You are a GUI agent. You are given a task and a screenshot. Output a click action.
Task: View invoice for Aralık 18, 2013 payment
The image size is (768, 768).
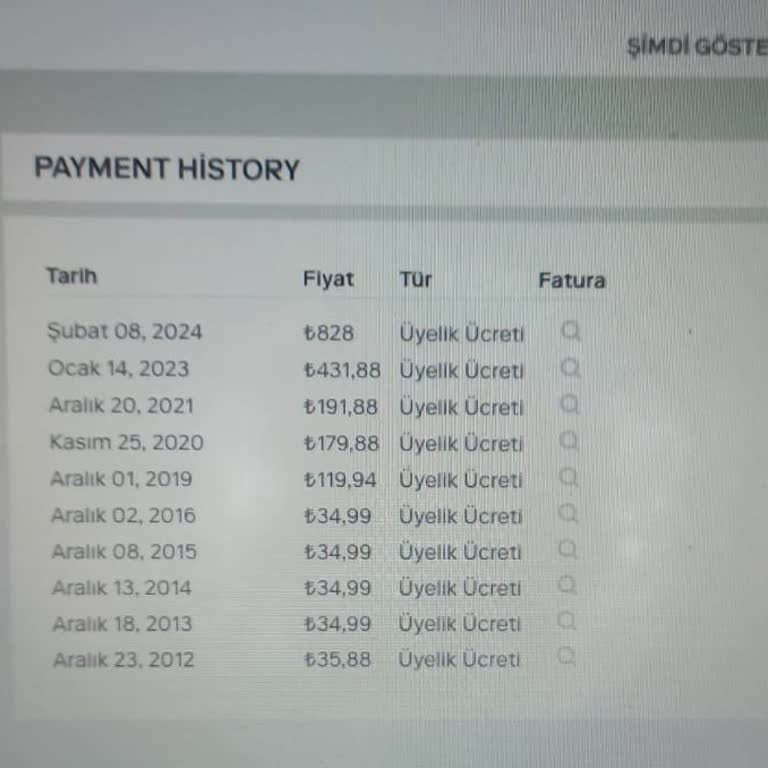567,620
